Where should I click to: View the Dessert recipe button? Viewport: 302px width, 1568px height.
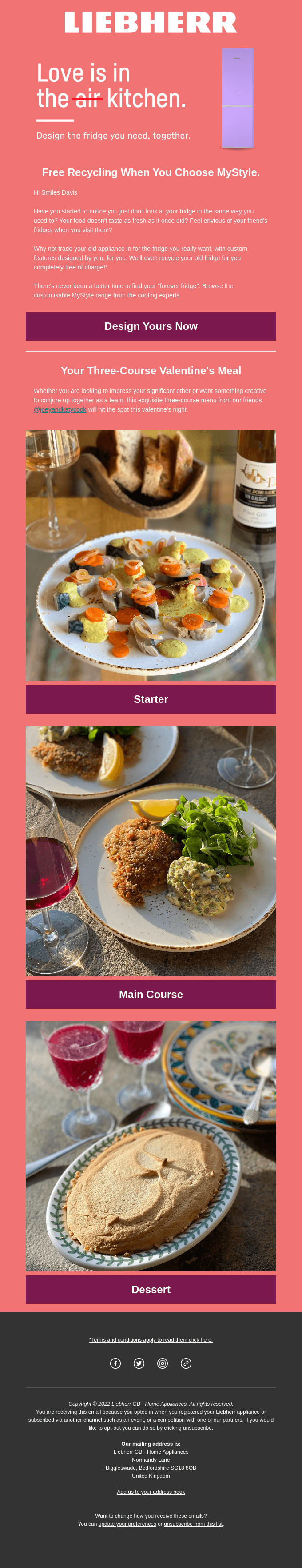click(x=151, y=1289)
